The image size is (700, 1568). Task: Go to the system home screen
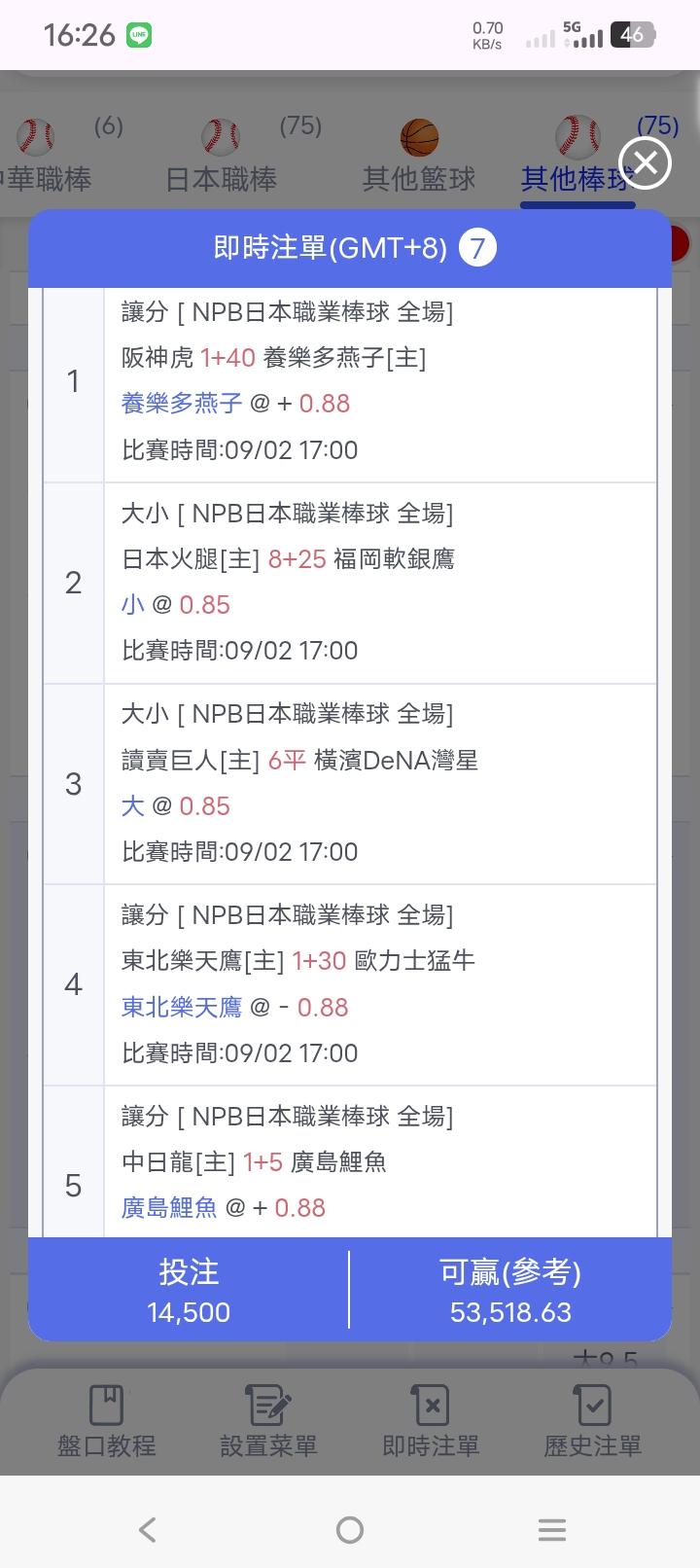350,1530
